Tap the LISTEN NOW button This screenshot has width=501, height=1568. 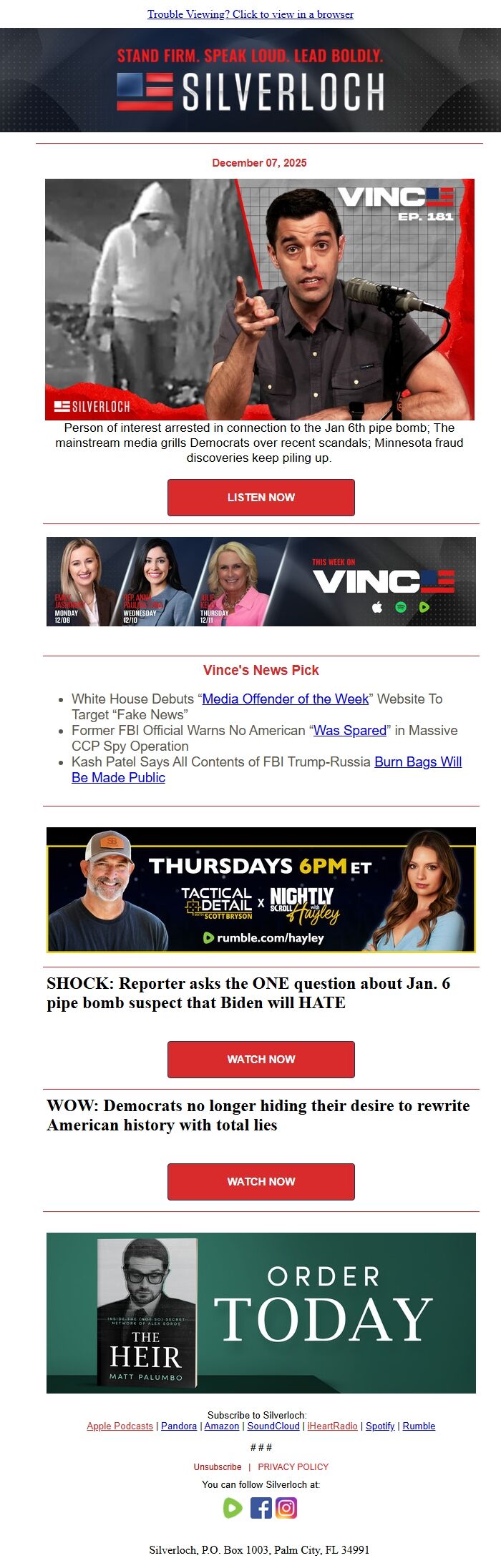261,498
